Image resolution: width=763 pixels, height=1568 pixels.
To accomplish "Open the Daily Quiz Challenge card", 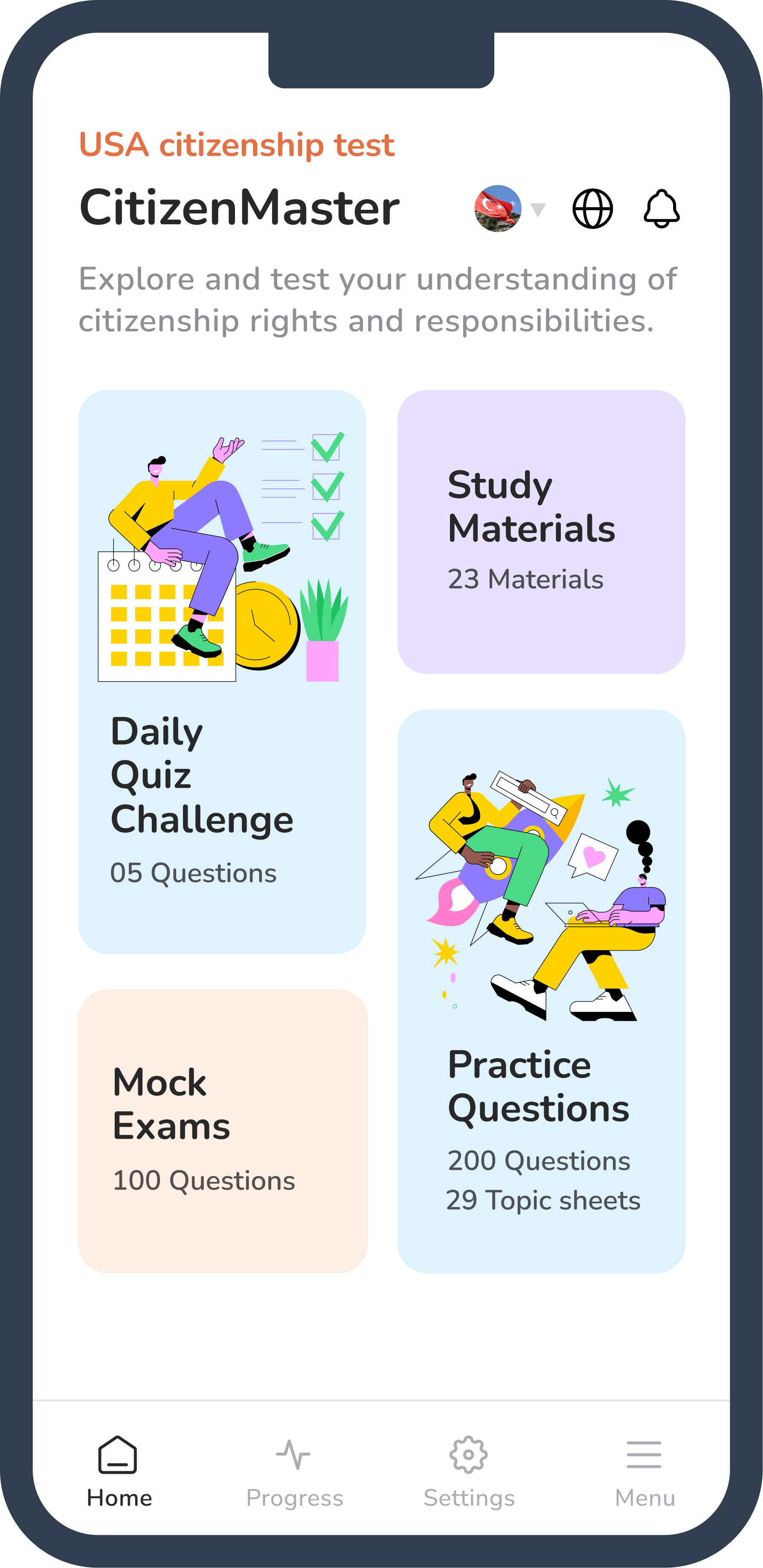I will (x=222, y=671).
